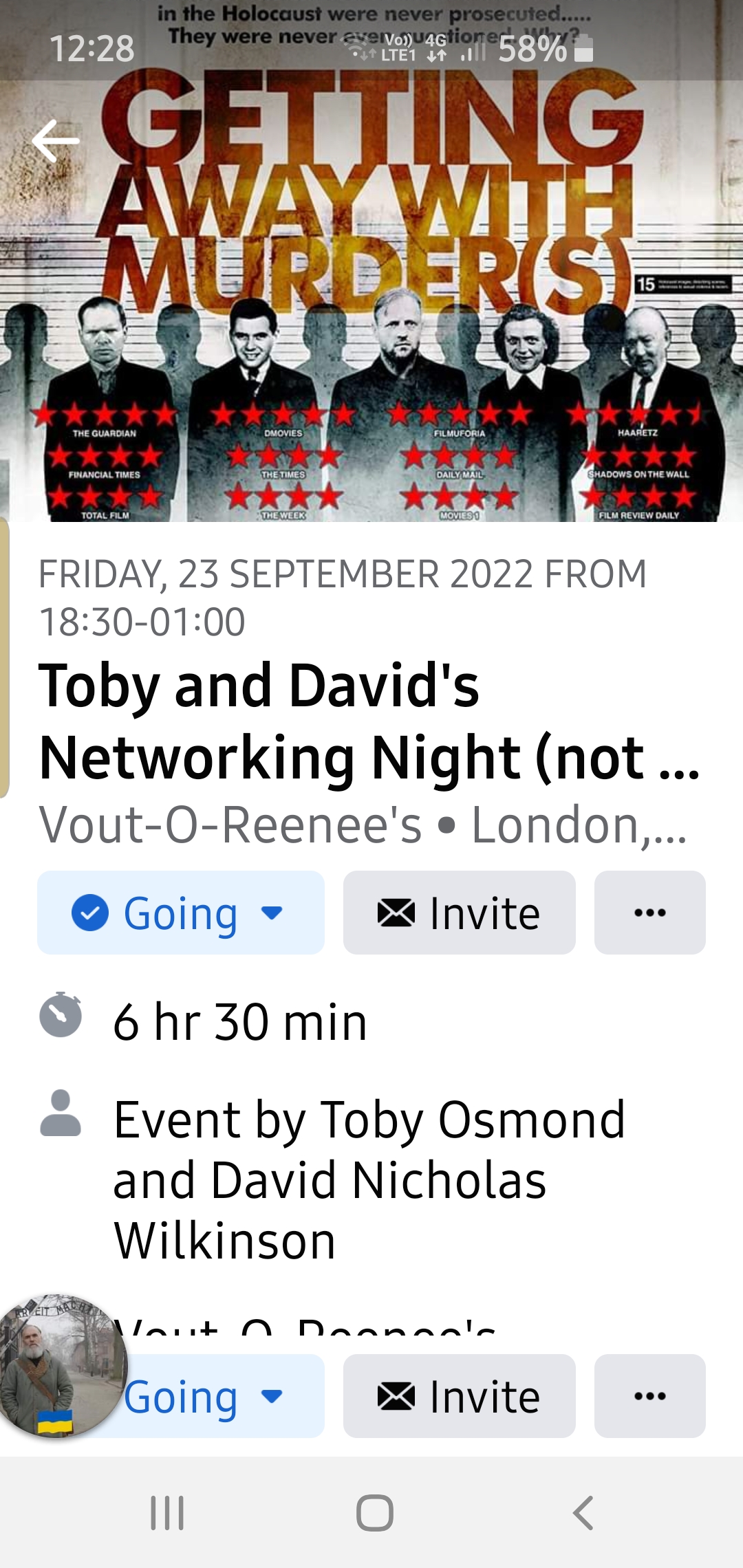743x1568 pixels.
Task: Go to the phone's home screen
Action: click(x=374, y=1513)
